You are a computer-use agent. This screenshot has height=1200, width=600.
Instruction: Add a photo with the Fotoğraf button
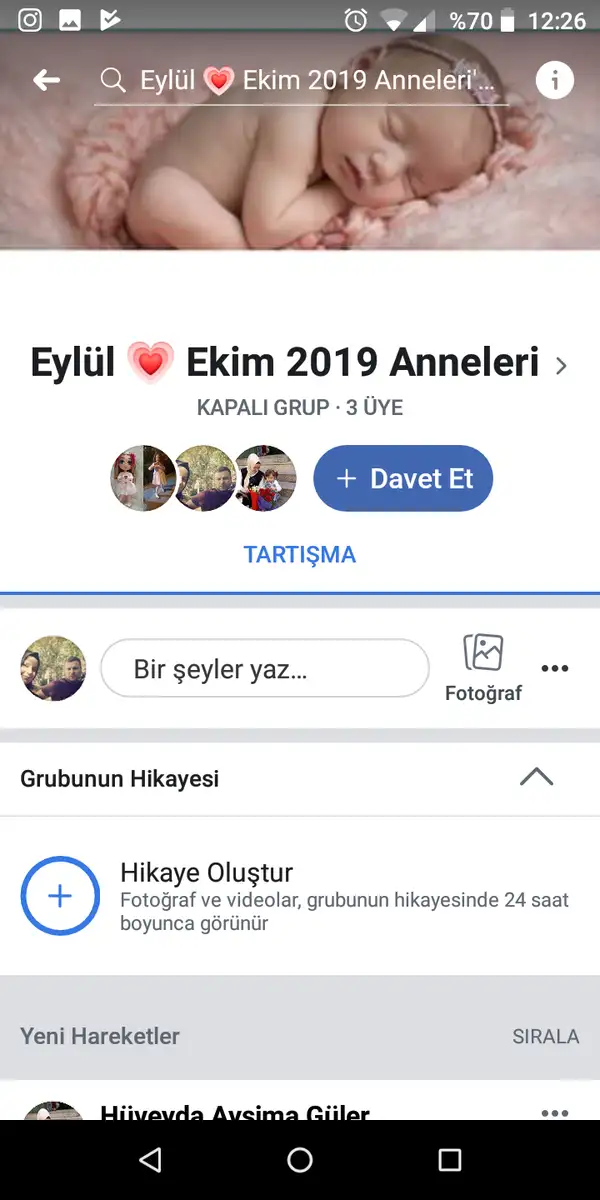click(x=483, y=667)
